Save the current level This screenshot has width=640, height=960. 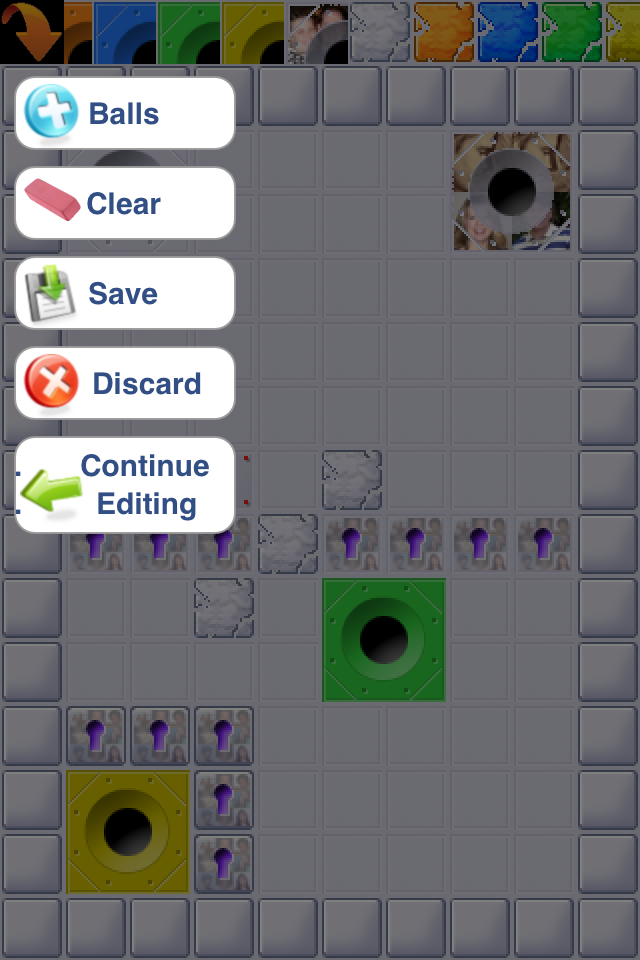point(125,293)
